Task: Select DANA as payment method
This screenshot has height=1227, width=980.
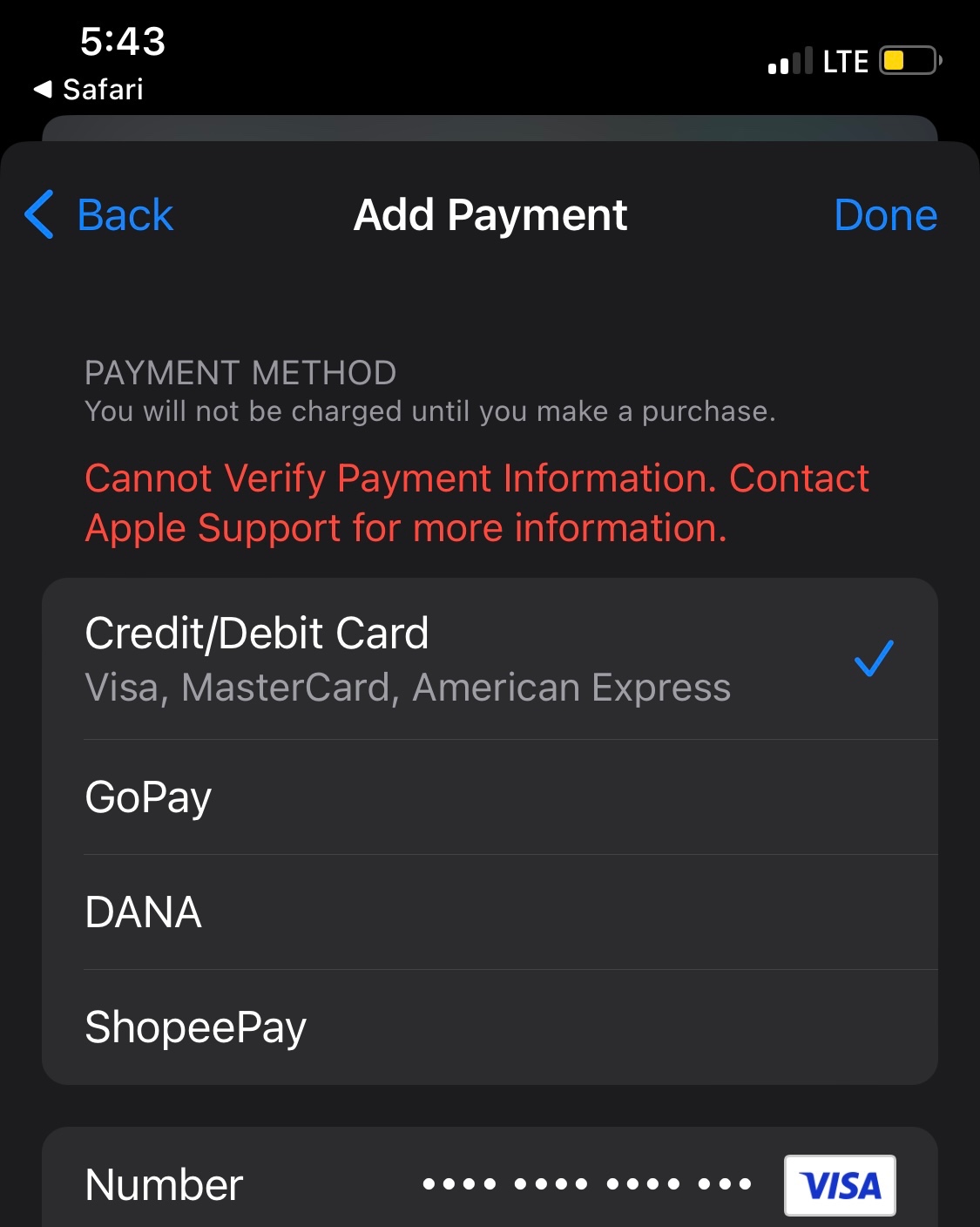Action: pyautogui.click(x=142, y=912)
